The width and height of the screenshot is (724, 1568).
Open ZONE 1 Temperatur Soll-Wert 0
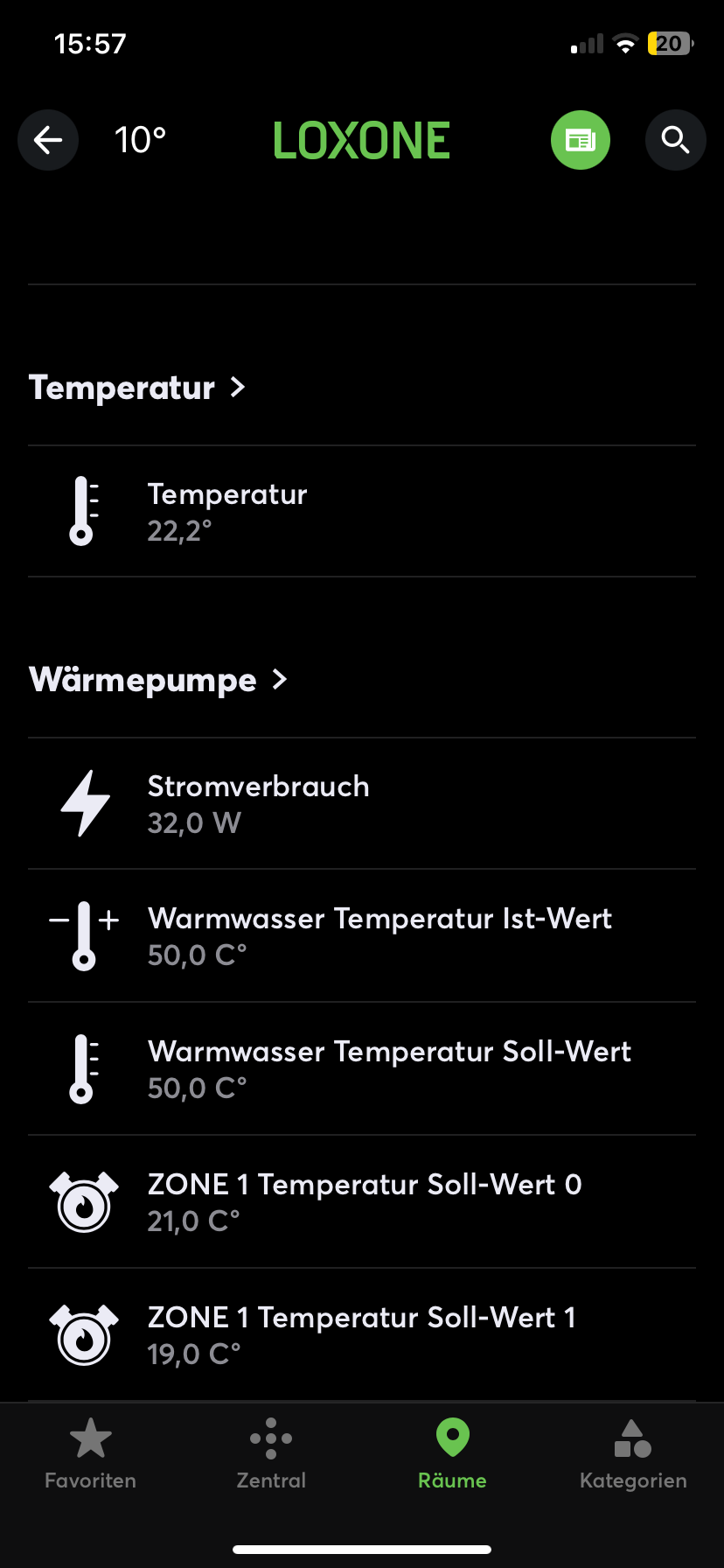[x=361, y=1202]
